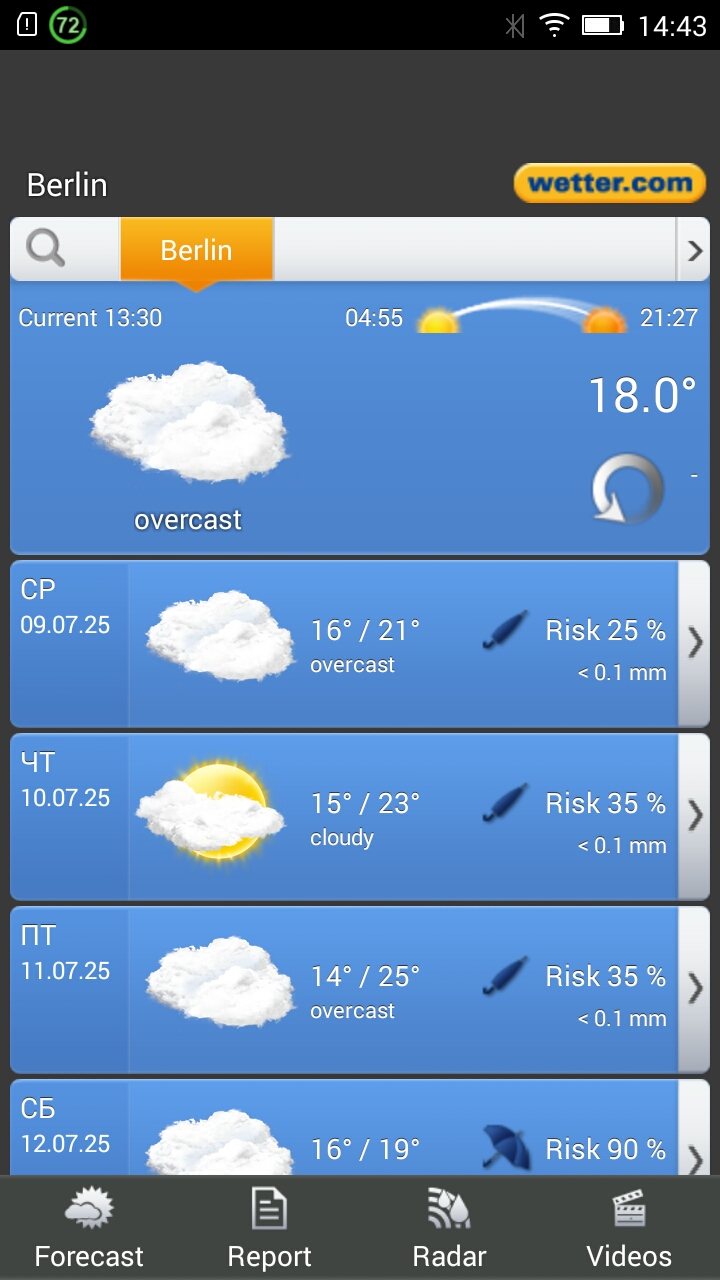Switch to the Radar tab

click(449, 1230)
